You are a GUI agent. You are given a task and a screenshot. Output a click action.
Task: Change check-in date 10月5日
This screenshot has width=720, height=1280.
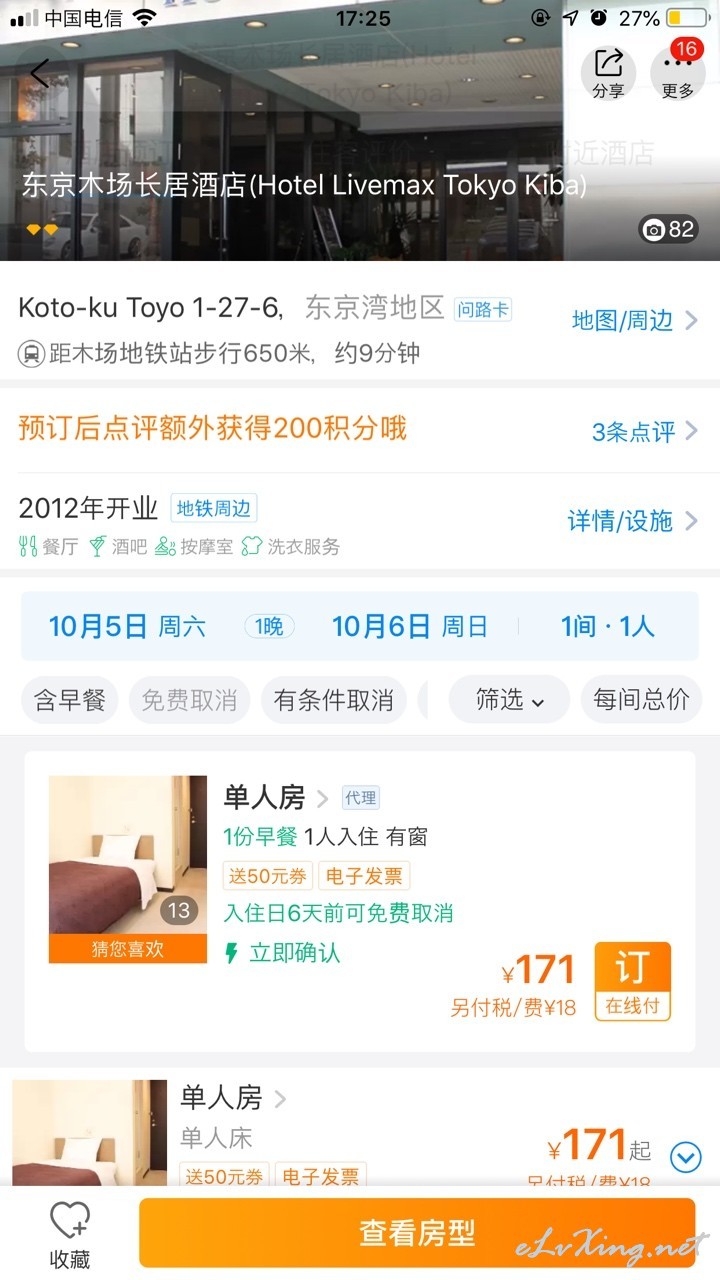click(x=127, y=627)
